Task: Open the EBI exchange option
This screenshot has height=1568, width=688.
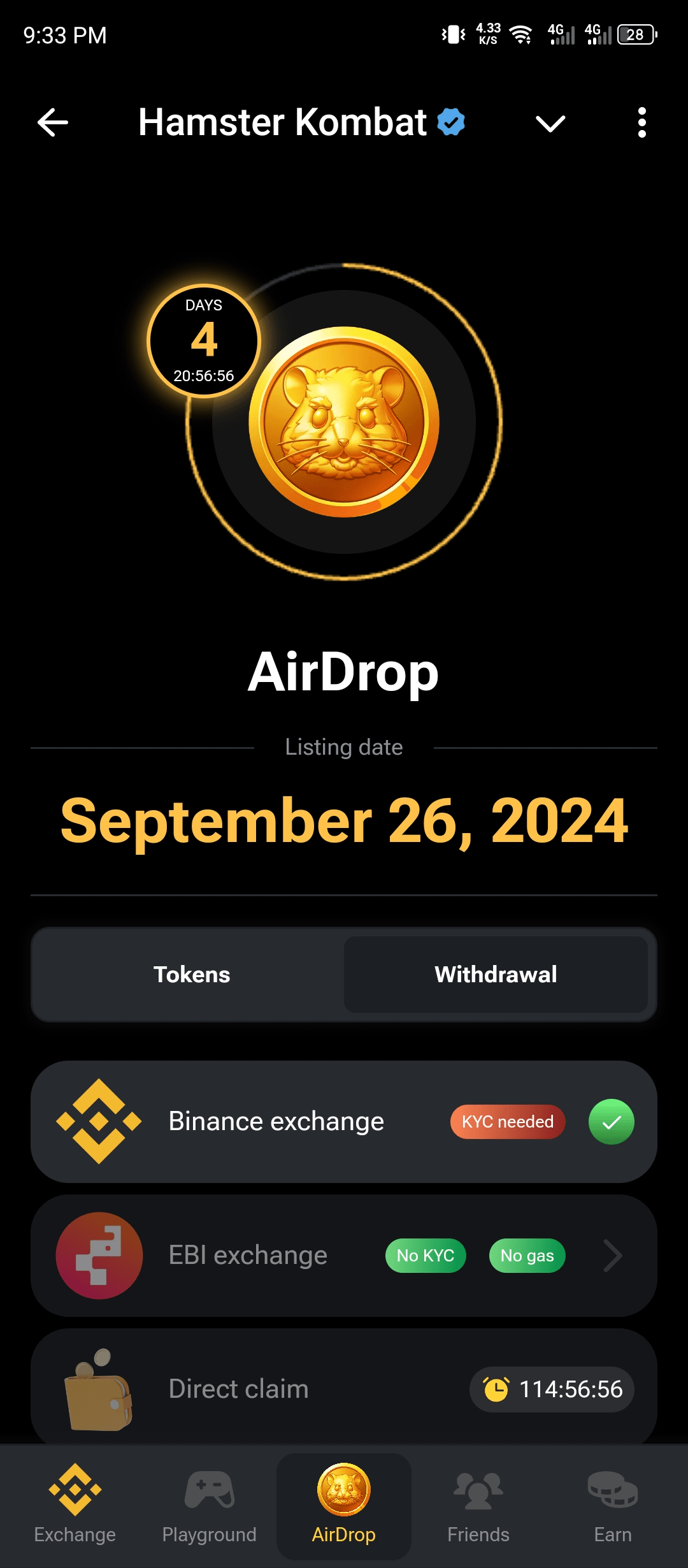Action: [x=344, y=1256]
